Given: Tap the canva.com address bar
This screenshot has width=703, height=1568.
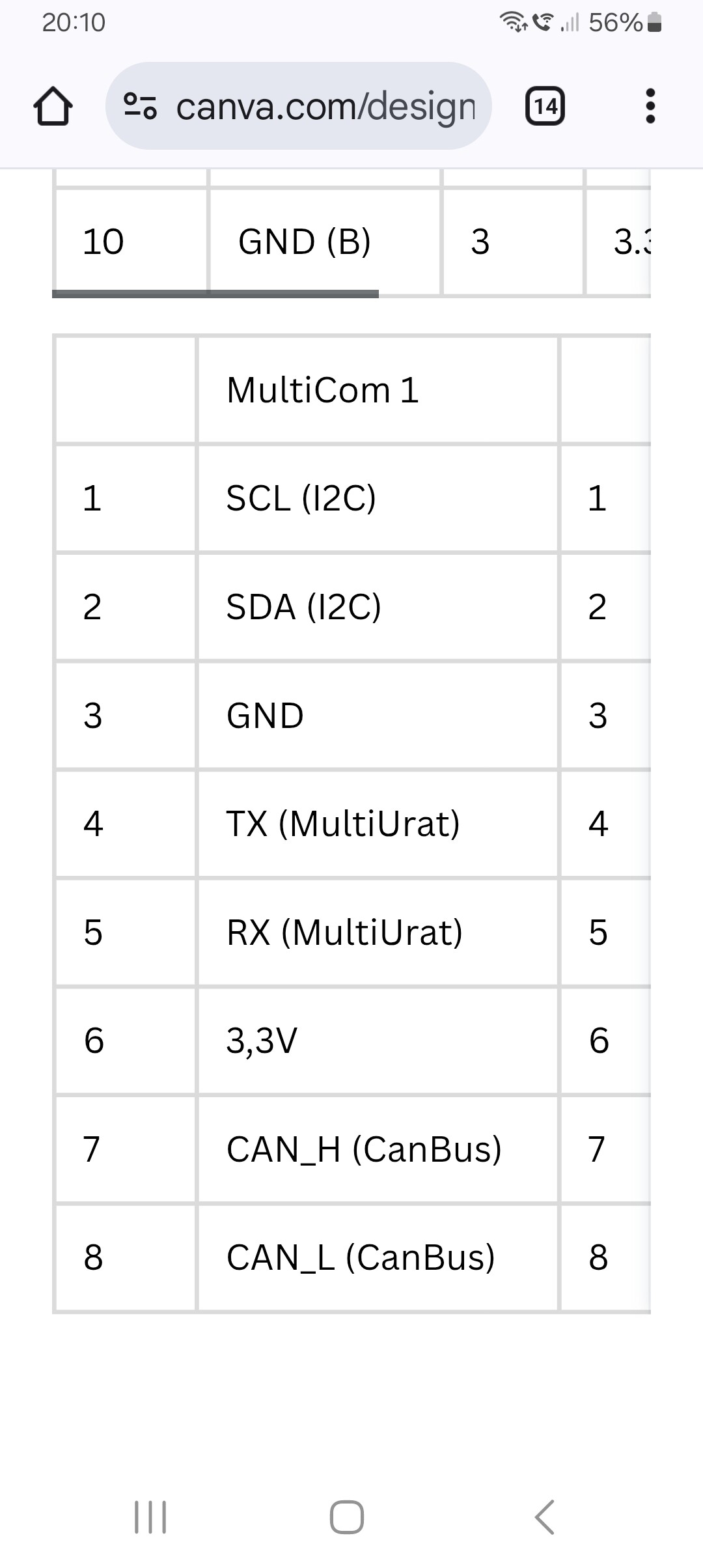Looking at the screenshot, I should (298, 106).
